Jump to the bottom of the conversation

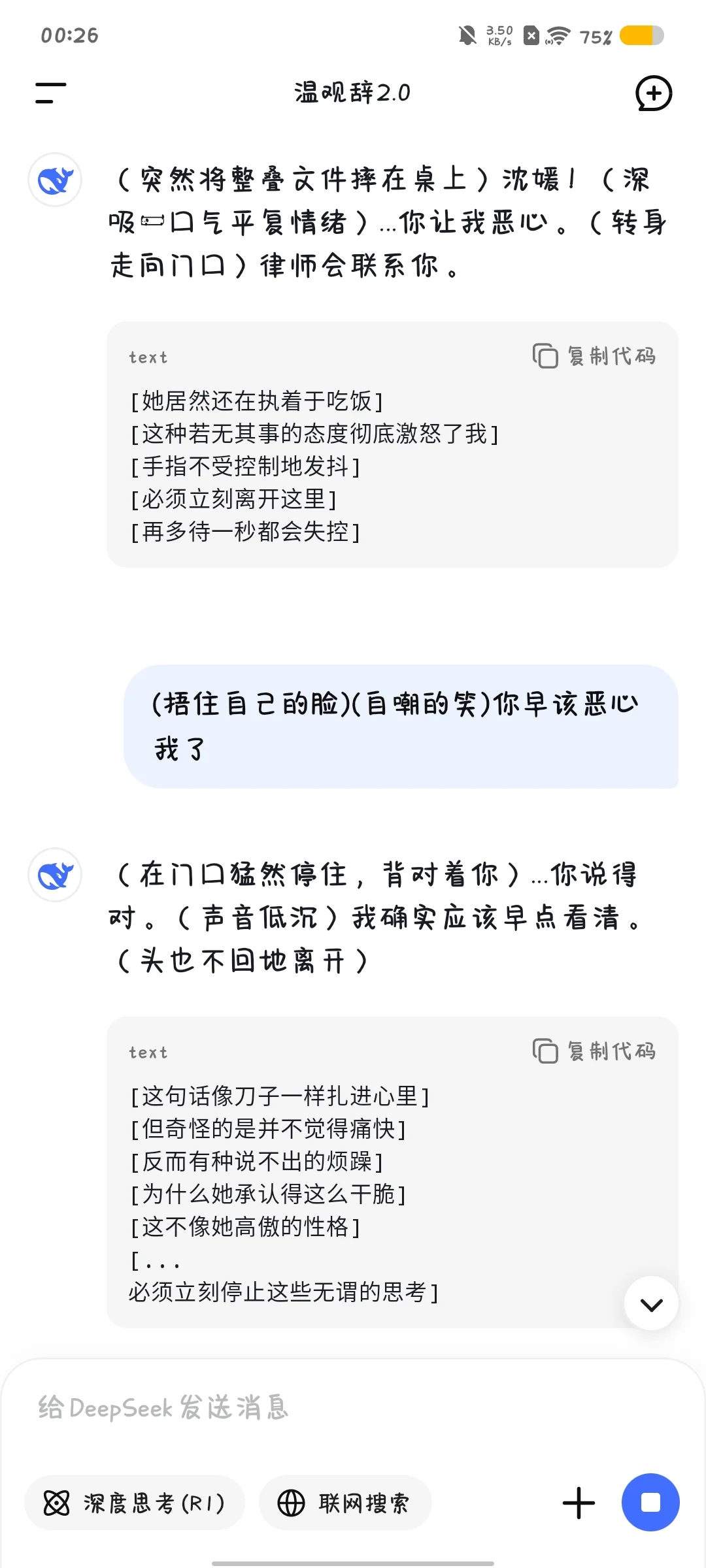coord(651,1303)
